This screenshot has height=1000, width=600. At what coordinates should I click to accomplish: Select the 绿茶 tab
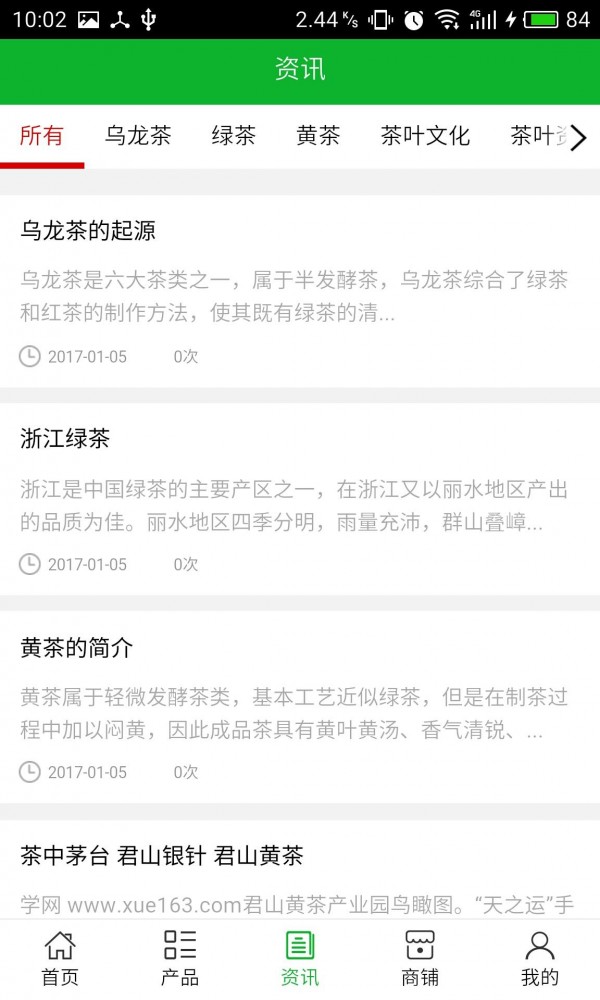pyautogui.click(x=233, y=137)
